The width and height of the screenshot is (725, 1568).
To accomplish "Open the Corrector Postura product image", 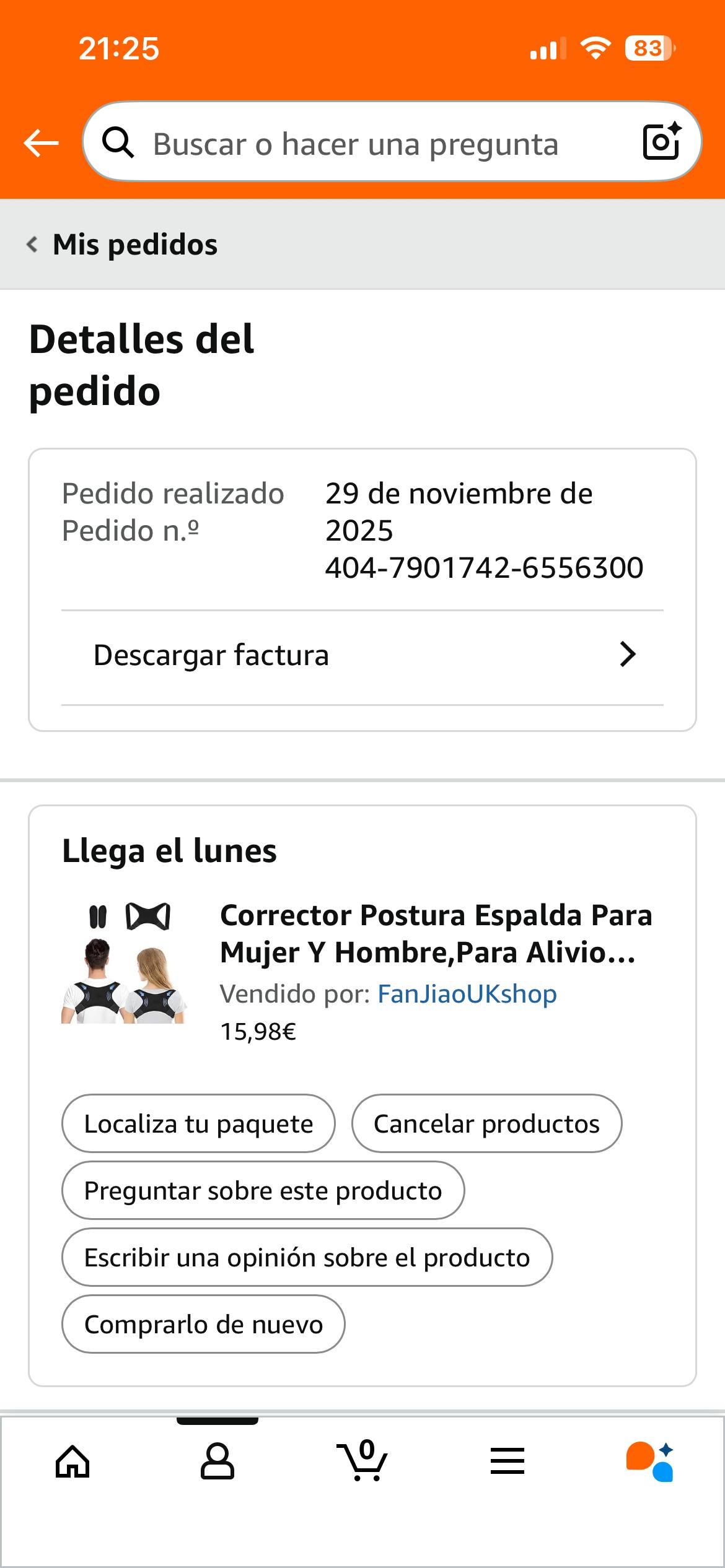I will (x=124, y=963).
